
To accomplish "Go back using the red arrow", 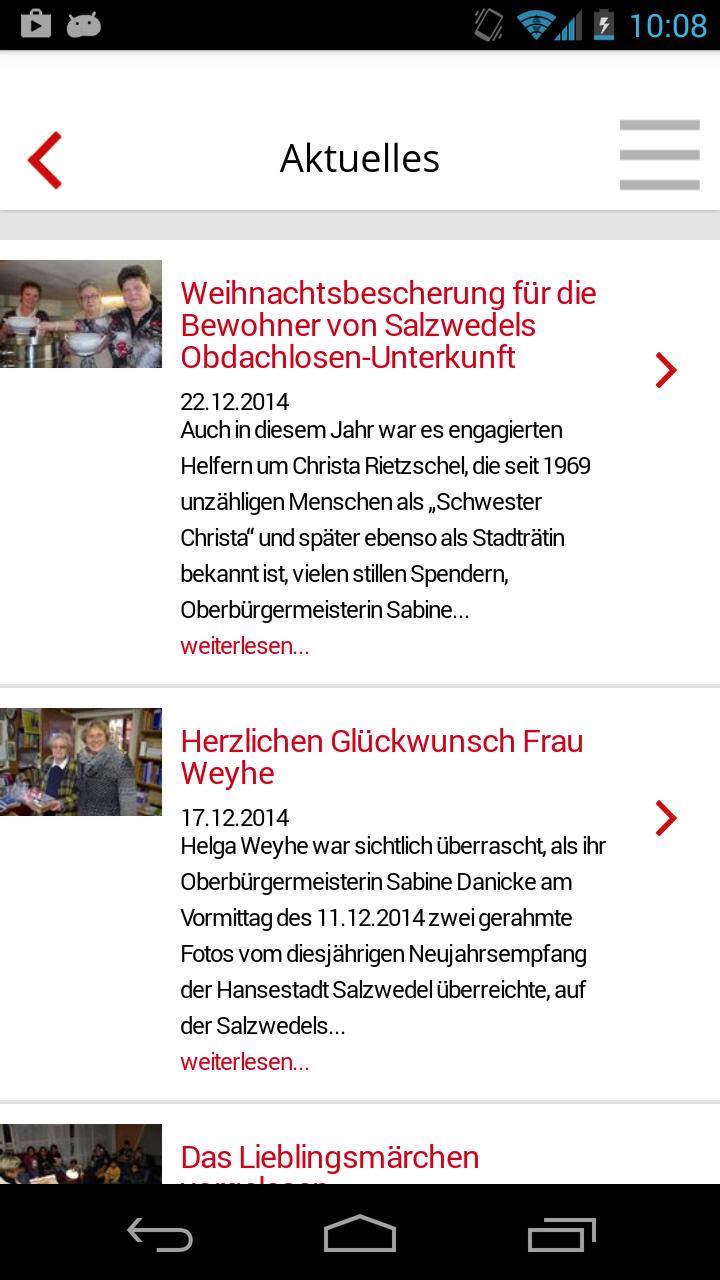I will [x=45, y=159].
